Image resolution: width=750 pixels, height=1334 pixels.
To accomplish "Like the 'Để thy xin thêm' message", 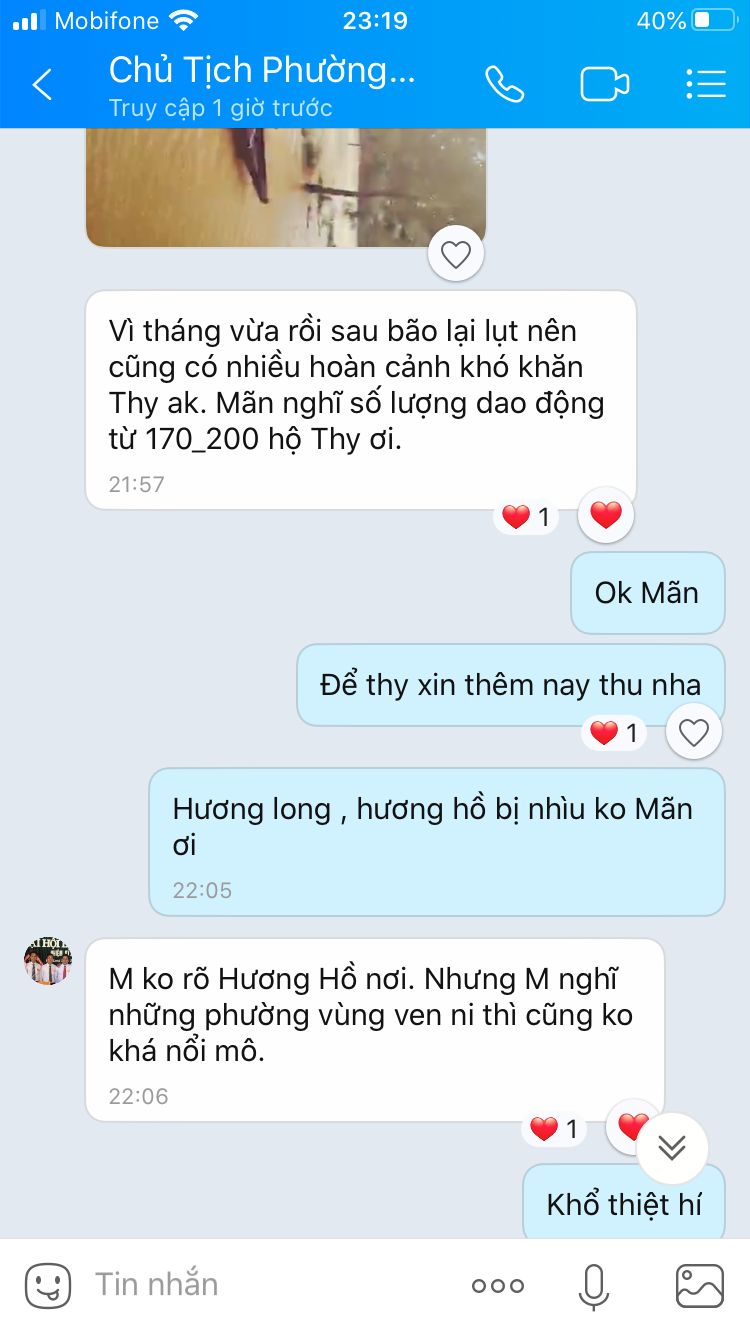I will [x=694, y=733].
